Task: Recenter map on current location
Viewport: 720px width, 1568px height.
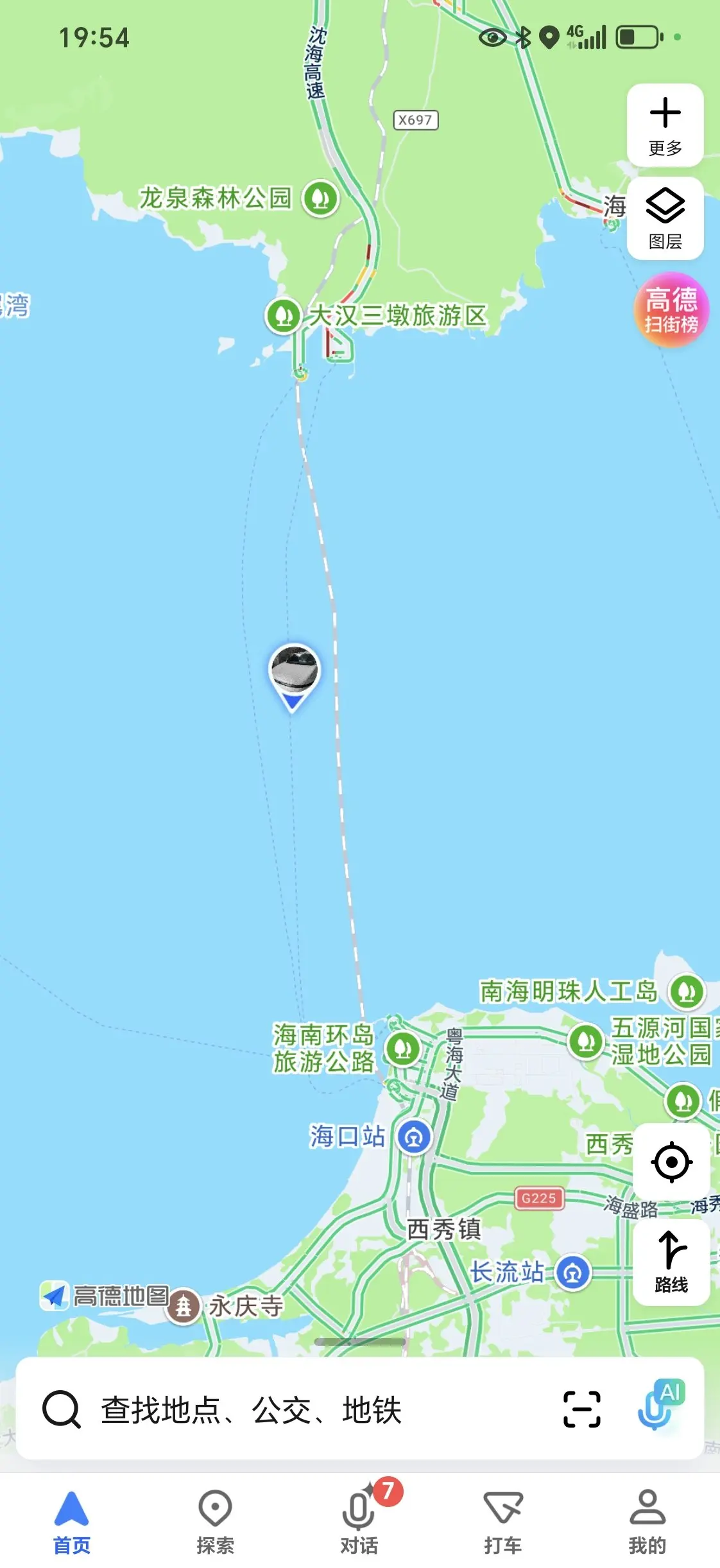Action: click(x=671, y=1162)
